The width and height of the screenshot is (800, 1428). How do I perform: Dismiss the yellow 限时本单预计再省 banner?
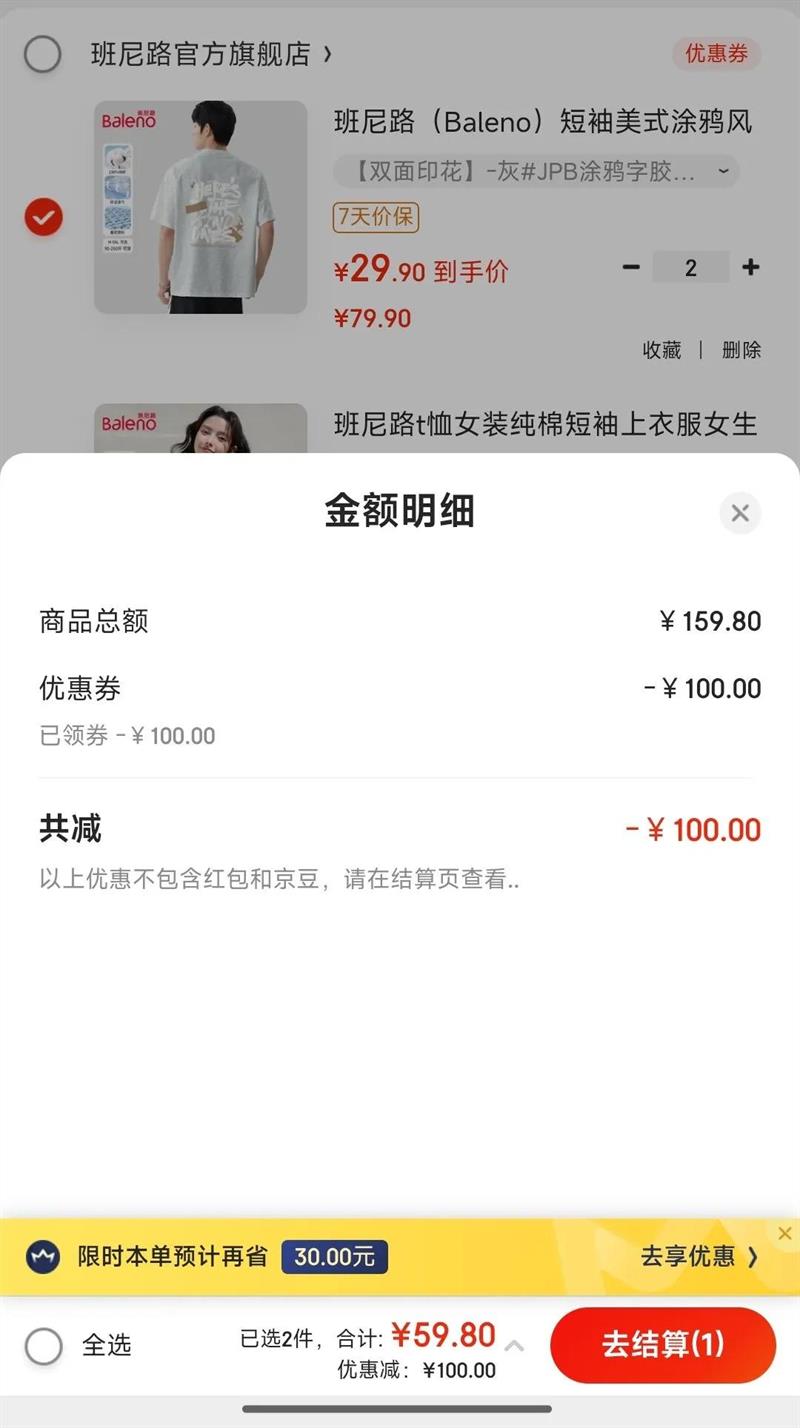(x=785, y=1233)
